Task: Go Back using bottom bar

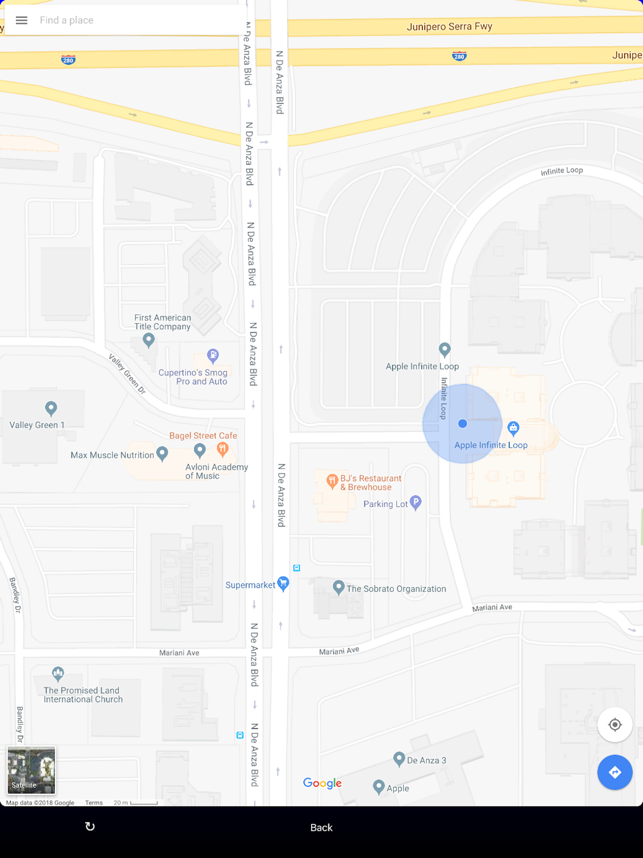Action: click(x=321, y=828)
